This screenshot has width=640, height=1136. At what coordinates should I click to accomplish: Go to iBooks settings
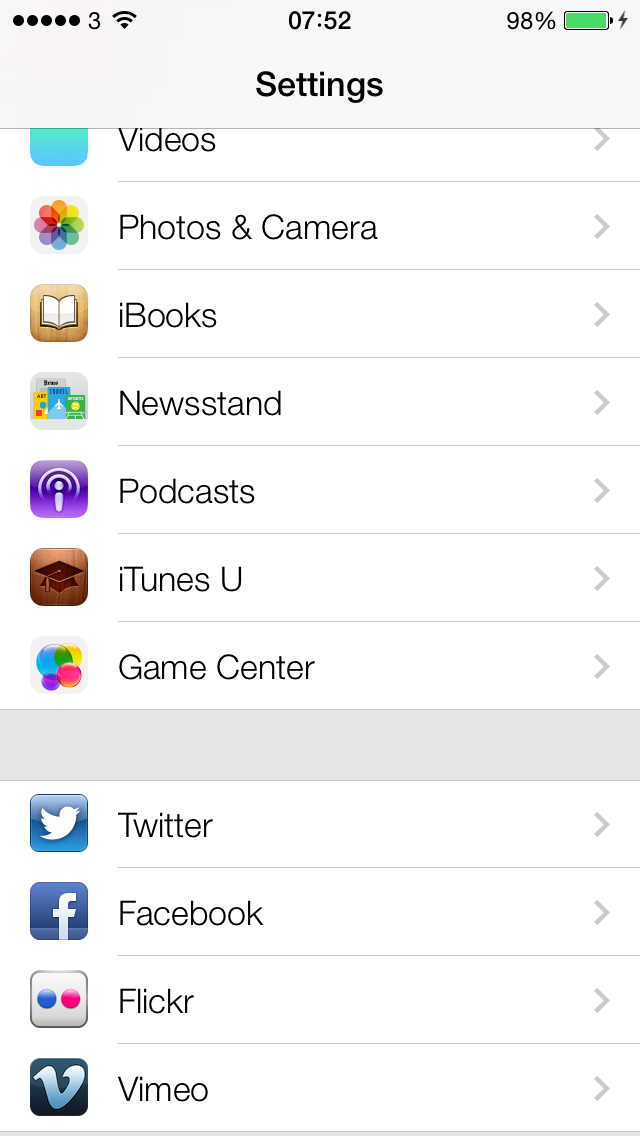[x=320, y=315]
